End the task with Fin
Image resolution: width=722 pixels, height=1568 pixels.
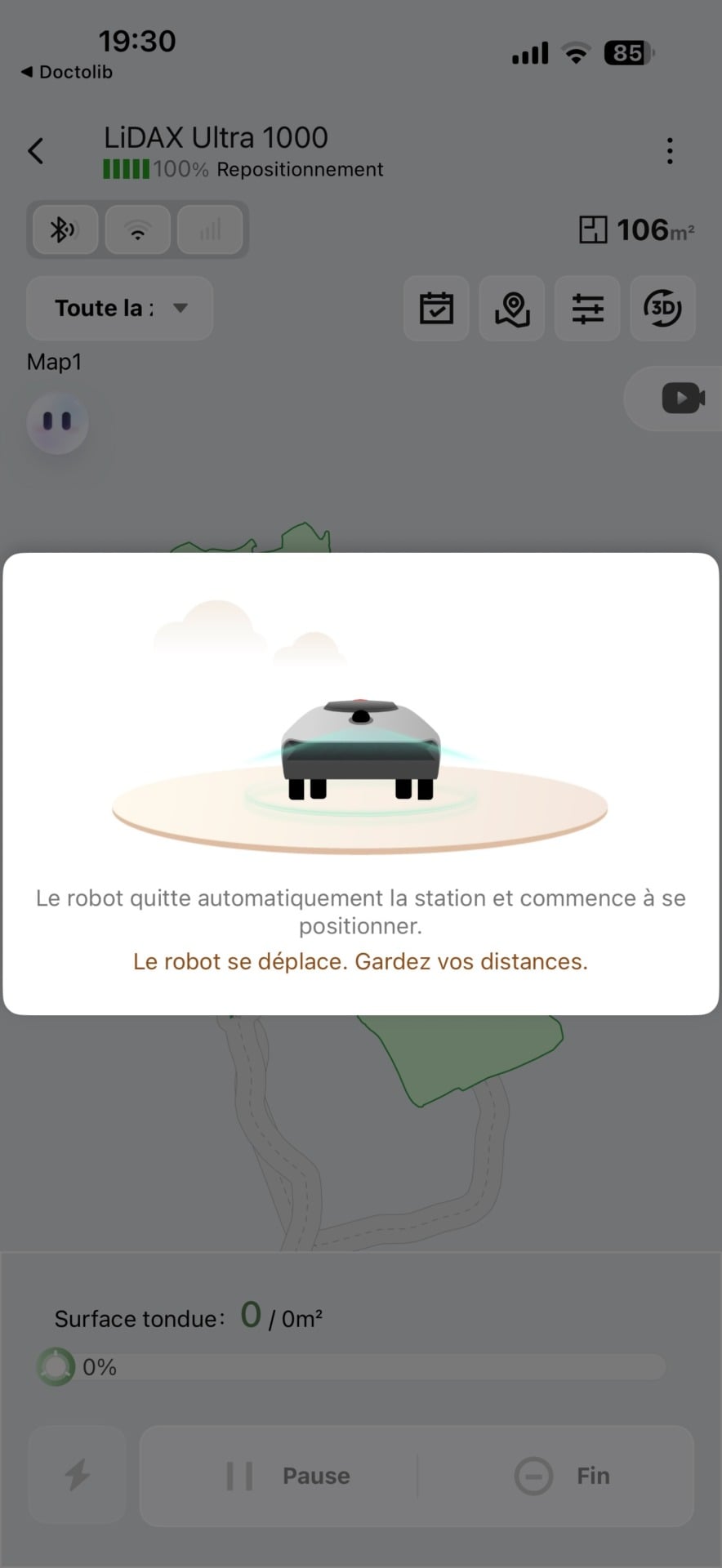click(562, 1476)
